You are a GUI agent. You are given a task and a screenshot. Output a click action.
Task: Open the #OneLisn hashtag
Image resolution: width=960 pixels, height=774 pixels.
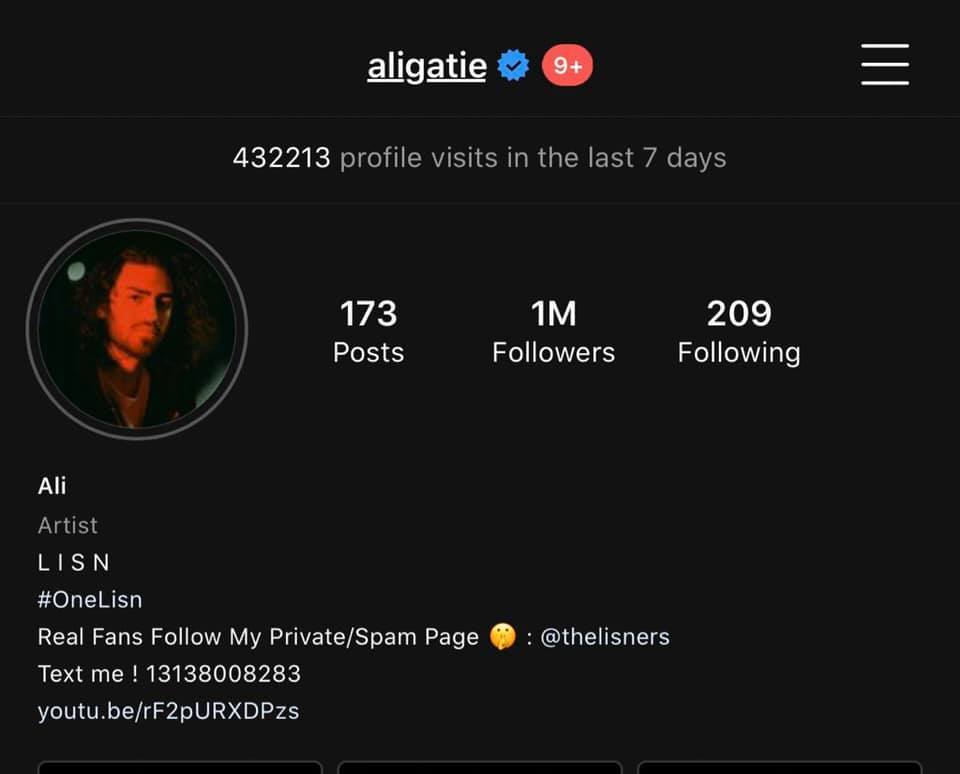90,599
